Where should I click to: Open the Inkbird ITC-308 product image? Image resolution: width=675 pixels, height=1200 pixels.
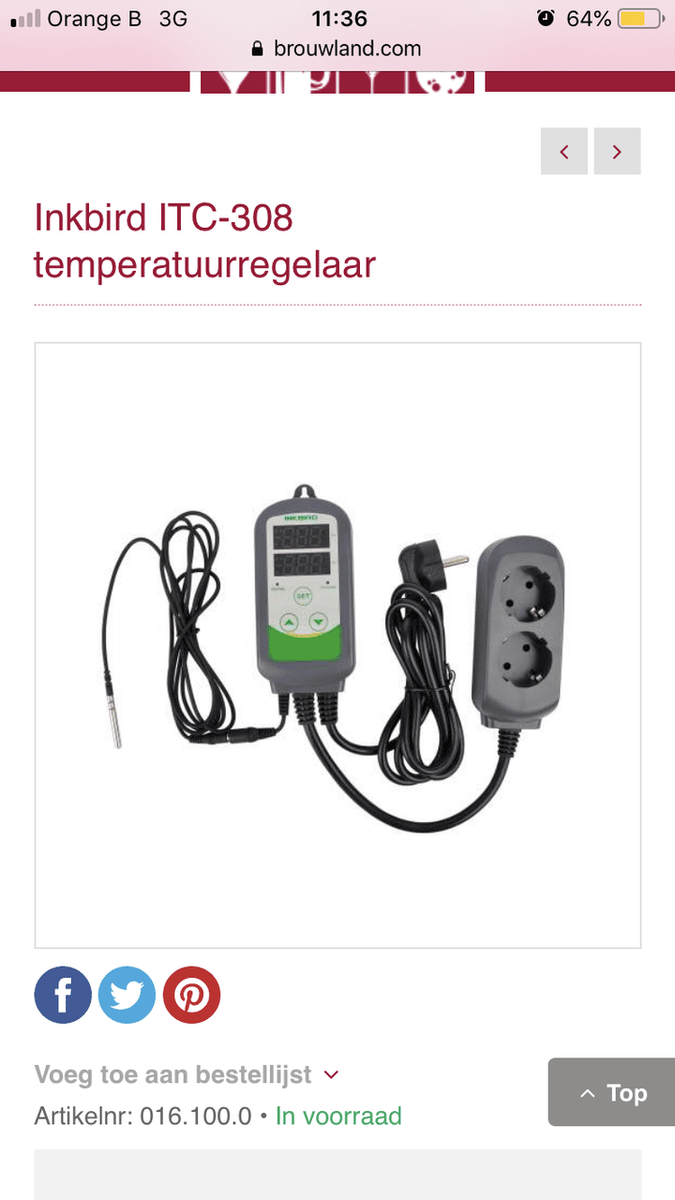pos(338,645)
